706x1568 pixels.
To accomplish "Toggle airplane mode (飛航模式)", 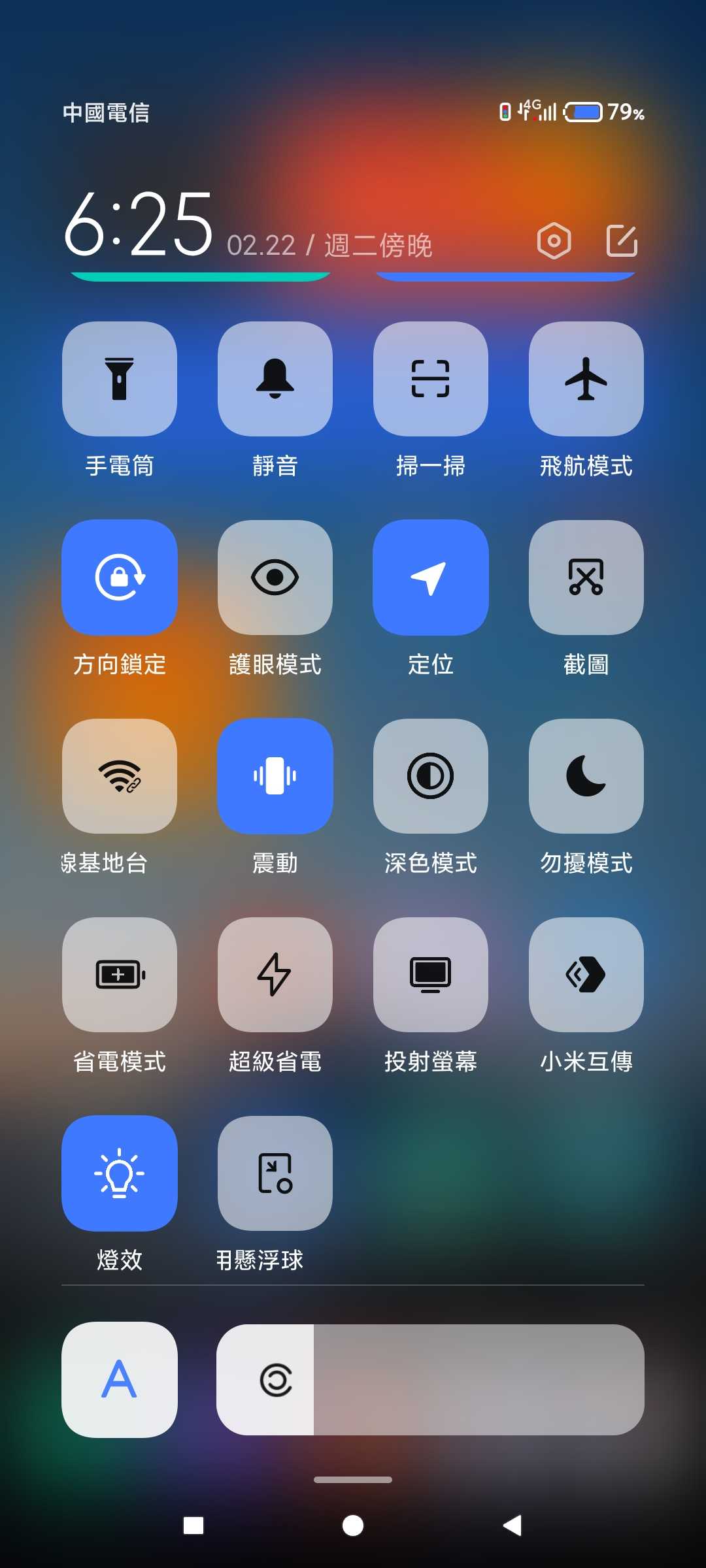I will [586, 379].
